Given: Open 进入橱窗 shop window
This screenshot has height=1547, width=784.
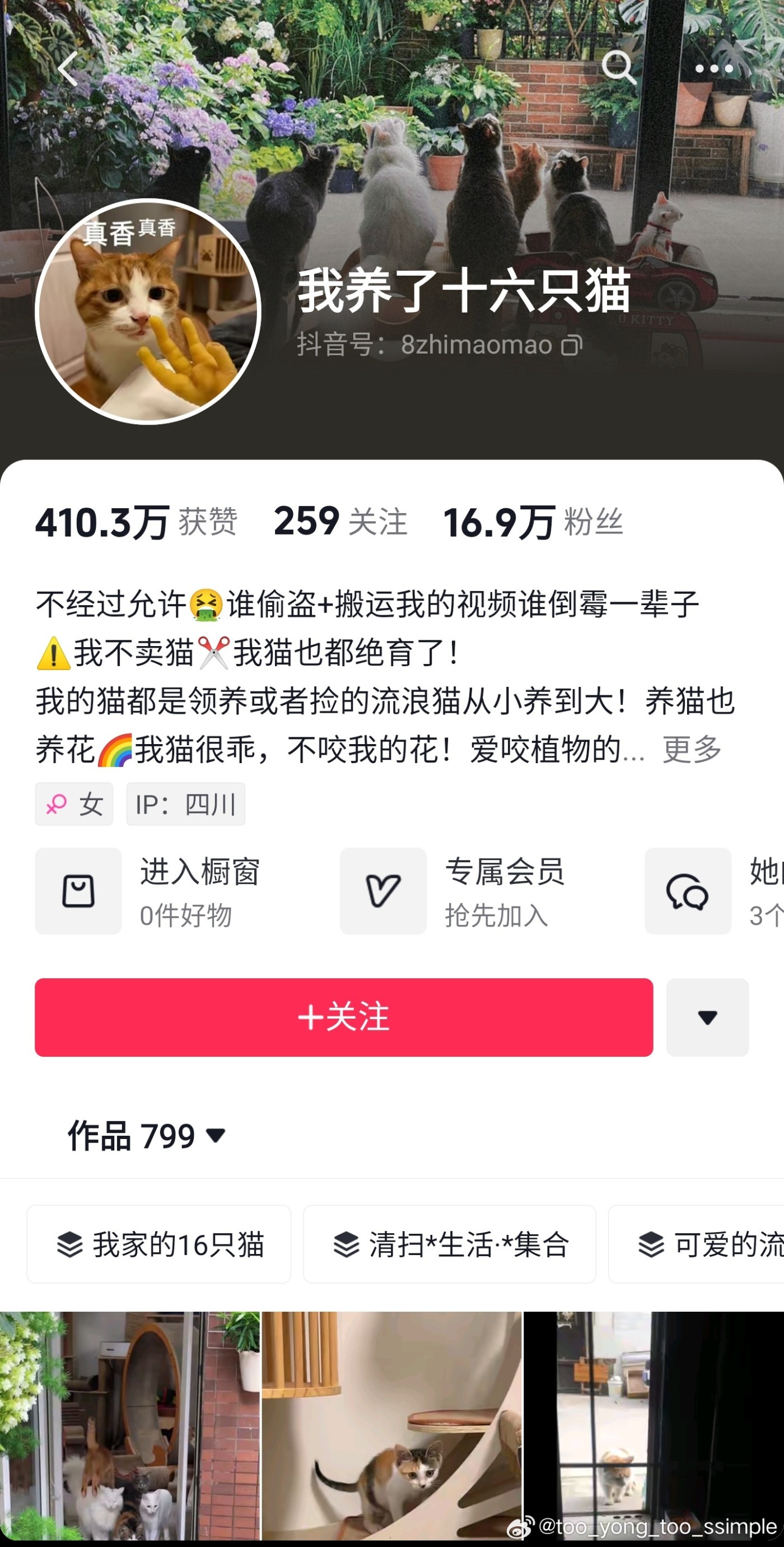Looking at the screenshot, I should coord(150,891).
